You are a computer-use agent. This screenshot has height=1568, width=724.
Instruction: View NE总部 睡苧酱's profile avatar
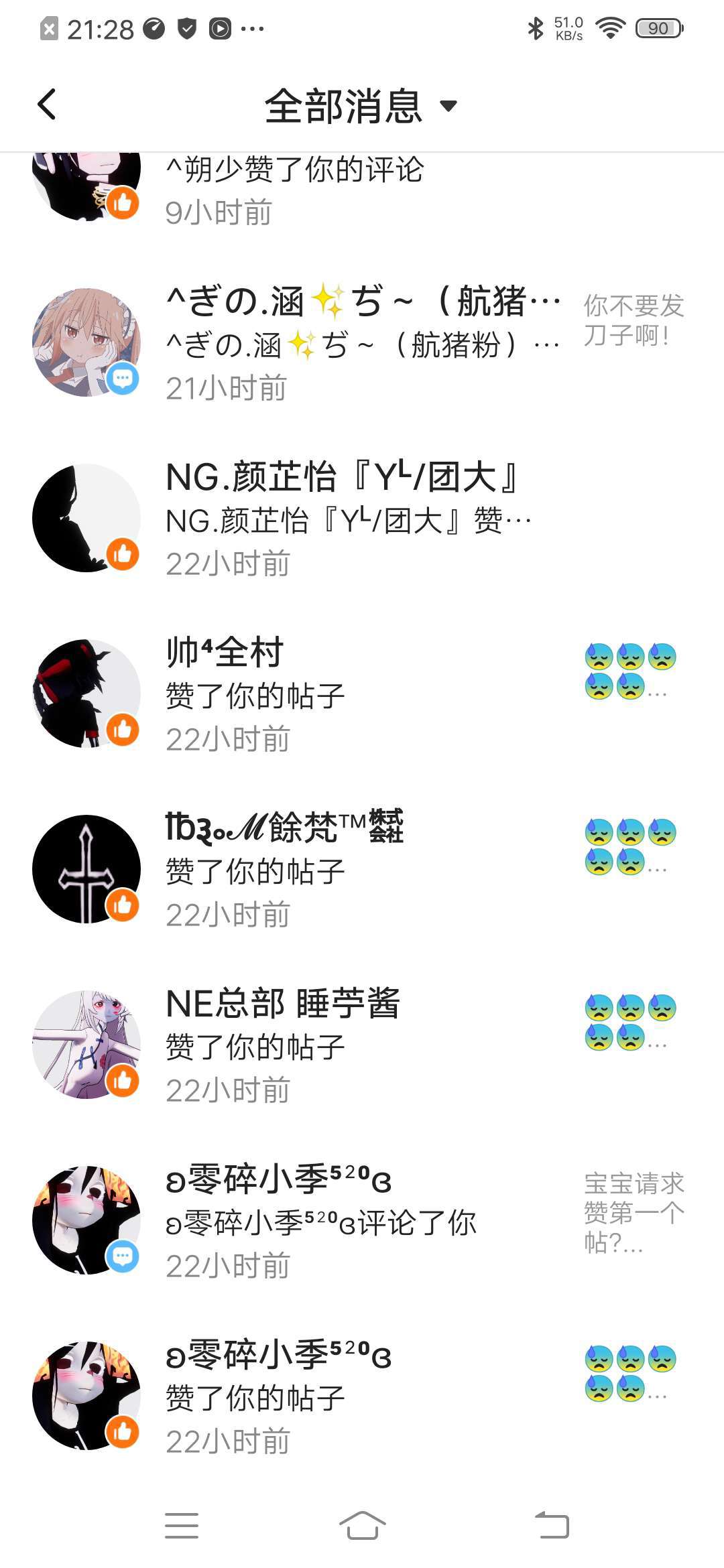86,1045
